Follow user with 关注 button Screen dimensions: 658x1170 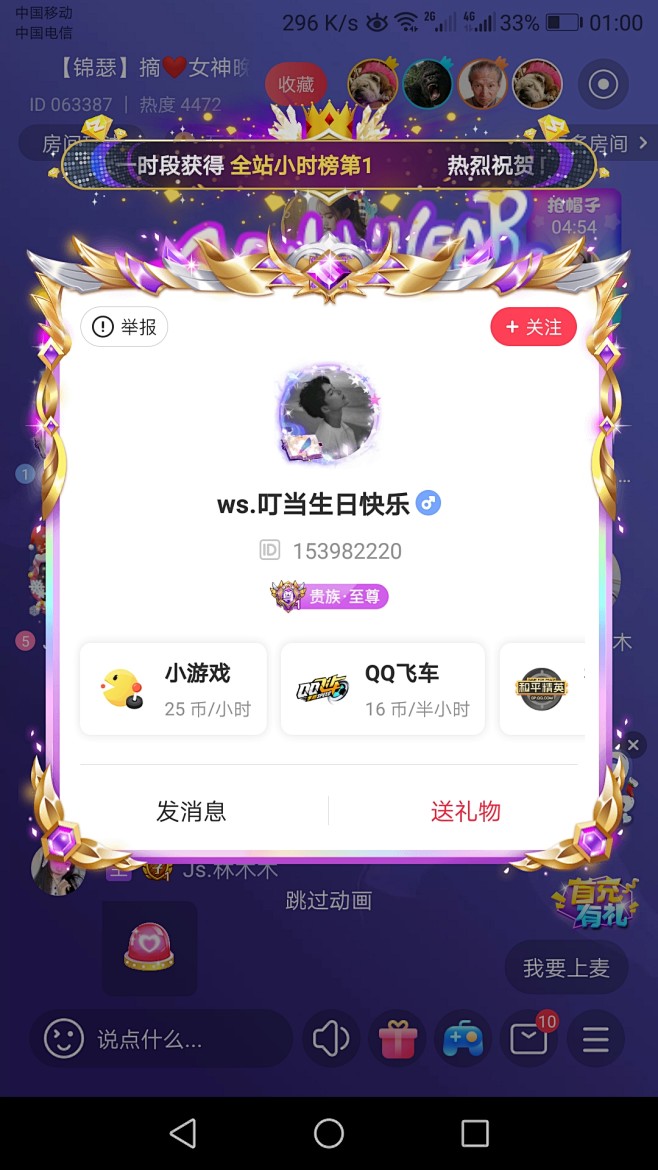point(533,327)
